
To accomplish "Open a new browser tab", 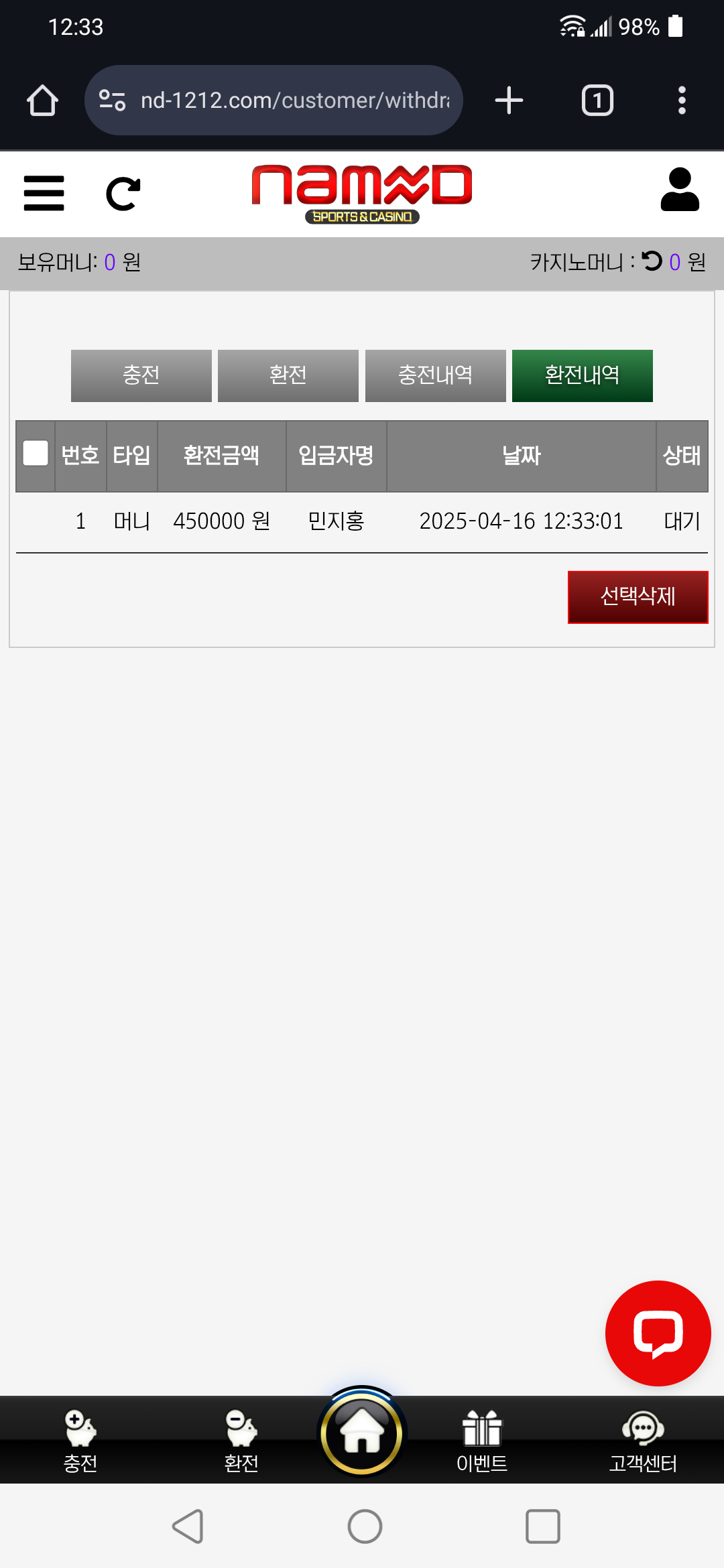I will click(x=509, y=101).
